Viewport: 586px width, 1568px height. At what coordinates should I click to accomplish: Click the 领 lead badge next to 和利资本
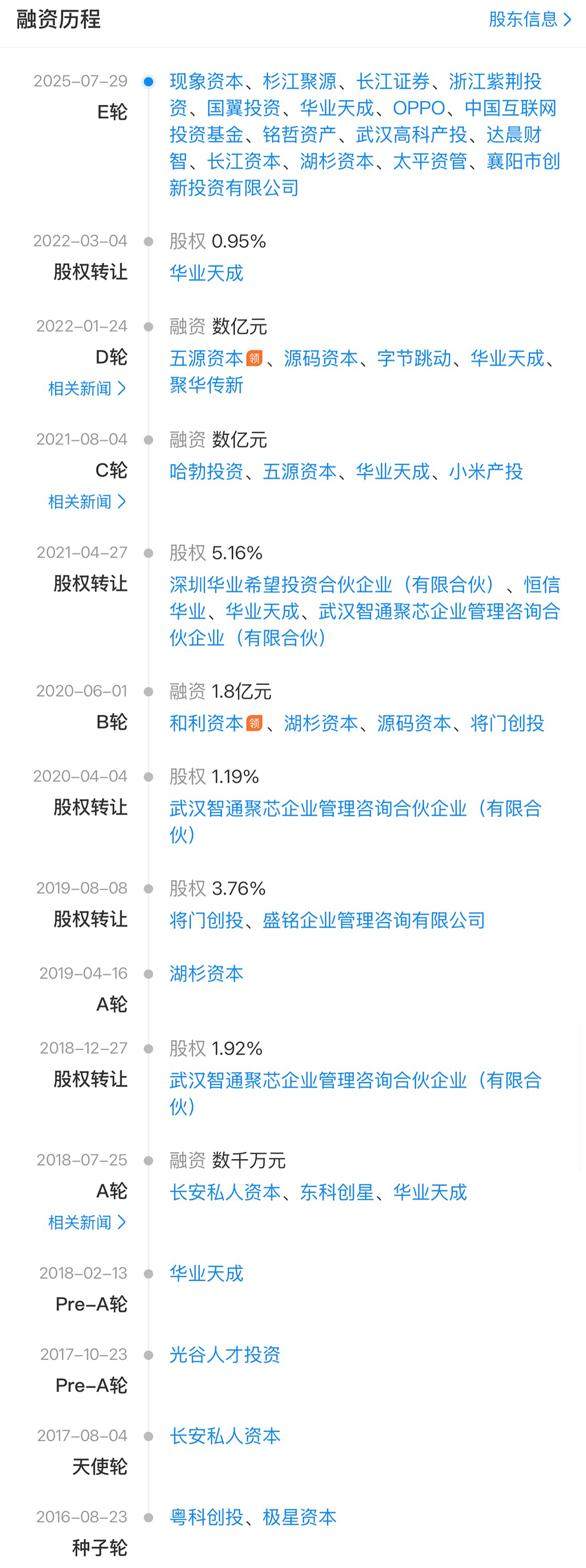[256, 724]
